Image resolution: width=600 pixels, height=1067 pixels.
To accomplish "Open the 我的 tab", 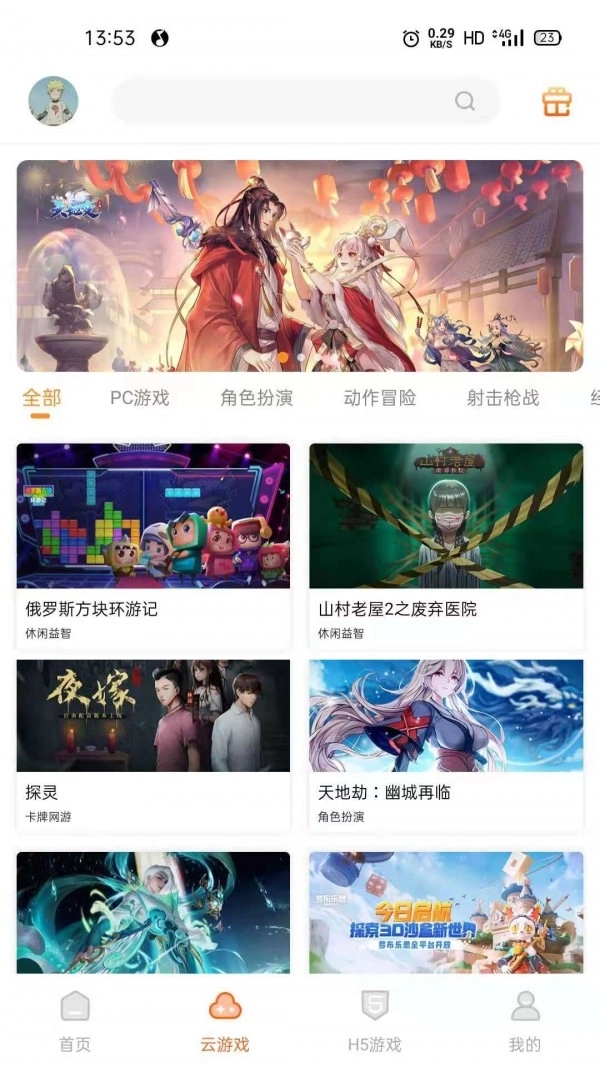I will [524, 1021].
